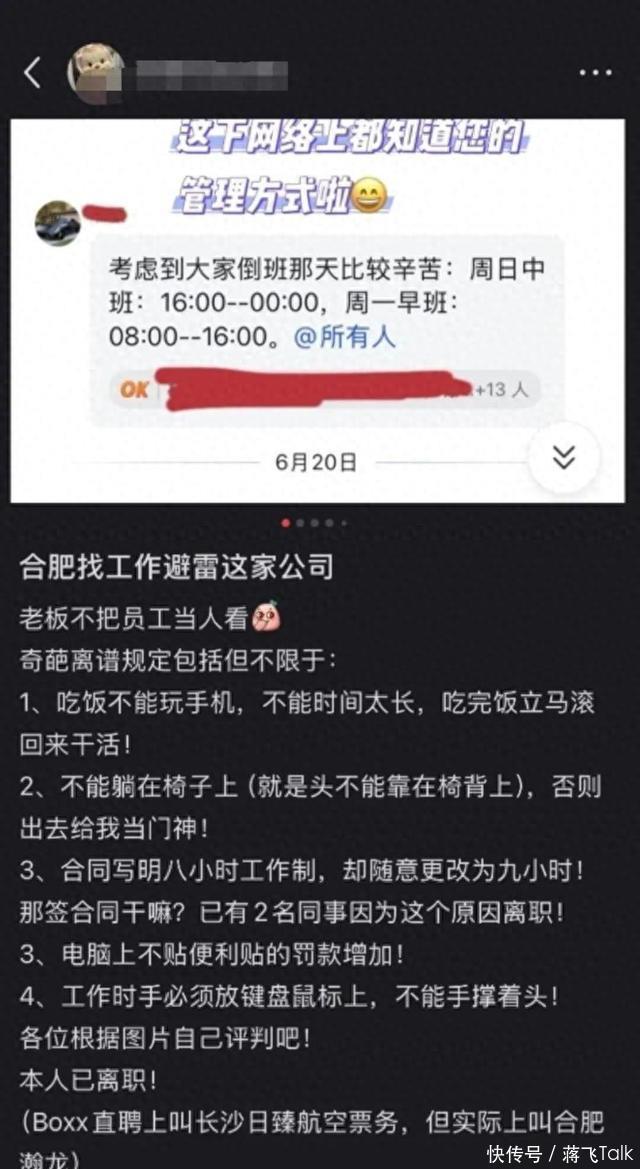The width and height of the screenshot is (640, 1169).
Task: Go back using the arrow at top
Action: (33, 72)
